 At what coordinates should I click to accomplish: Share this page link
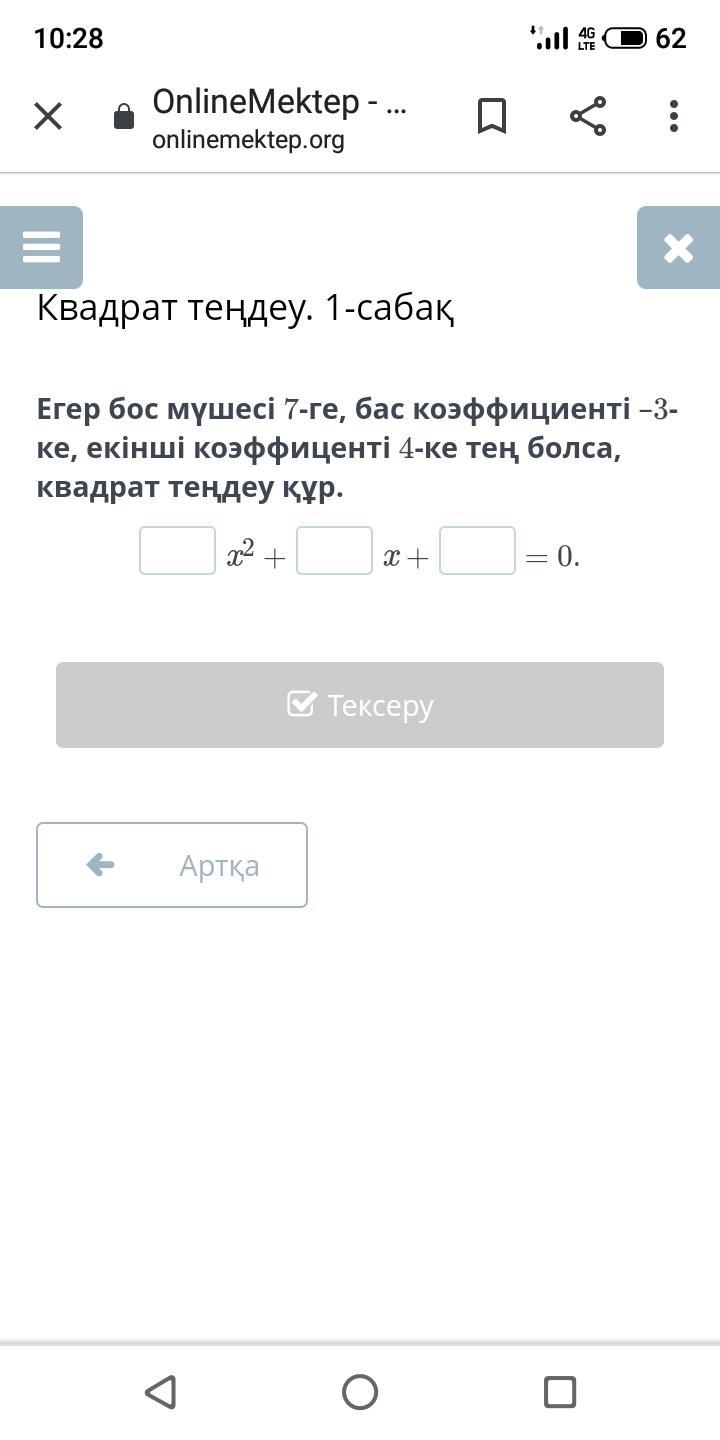pyautogui.click(x=588, y=117)
